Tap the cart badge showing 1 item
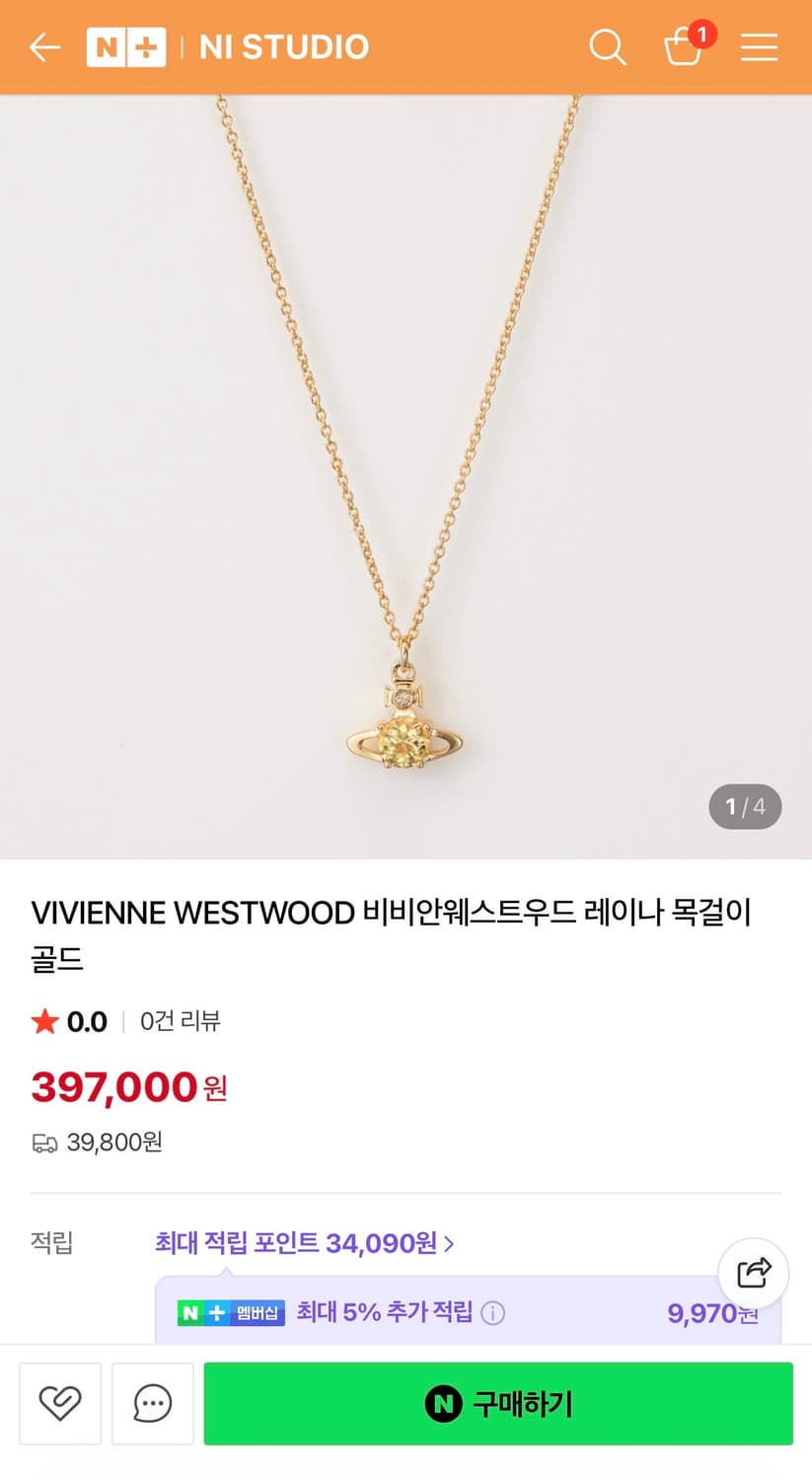Screen dimensions: 812x1480 coord(701,34)
